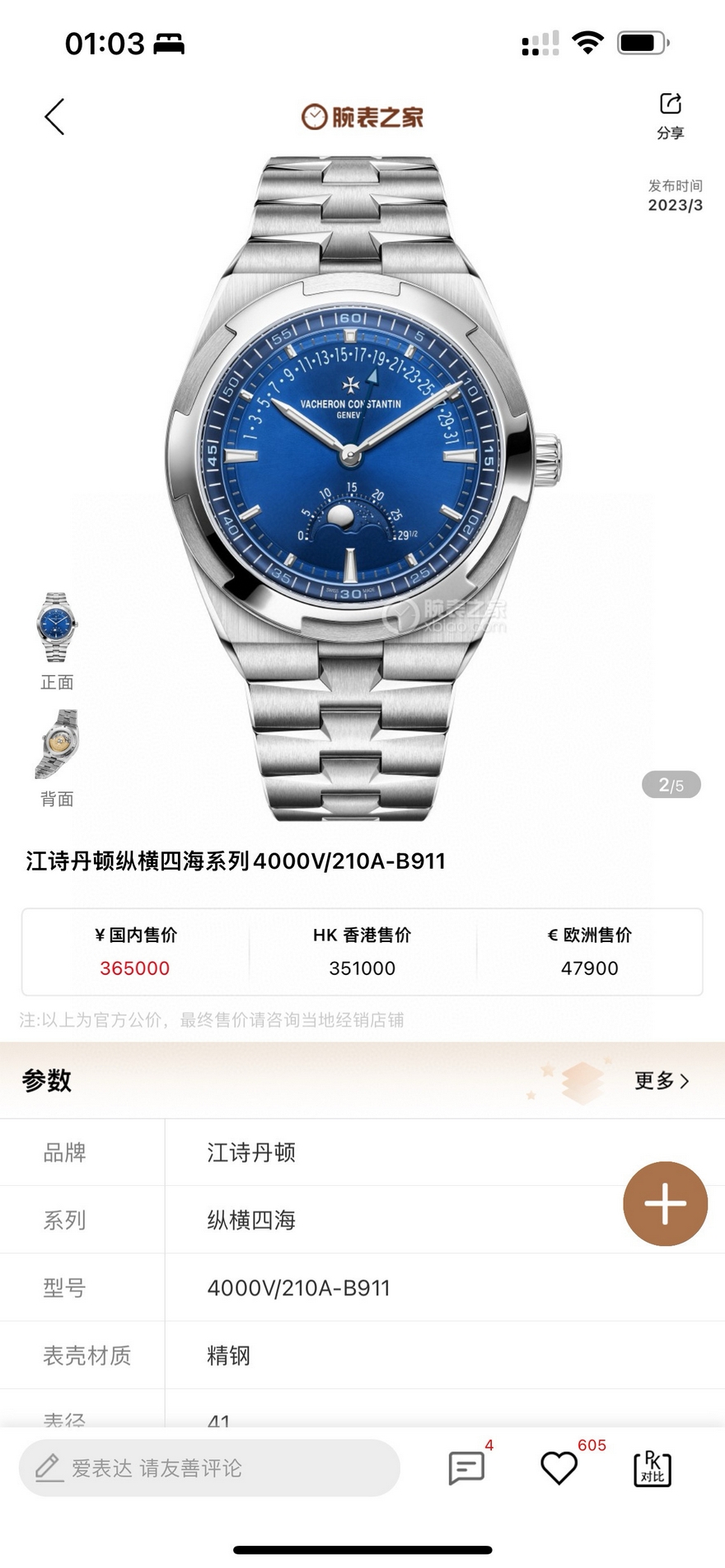725x1568 pixels.
Task: Open more parameters (更多)
Action: click(662, 1080)
